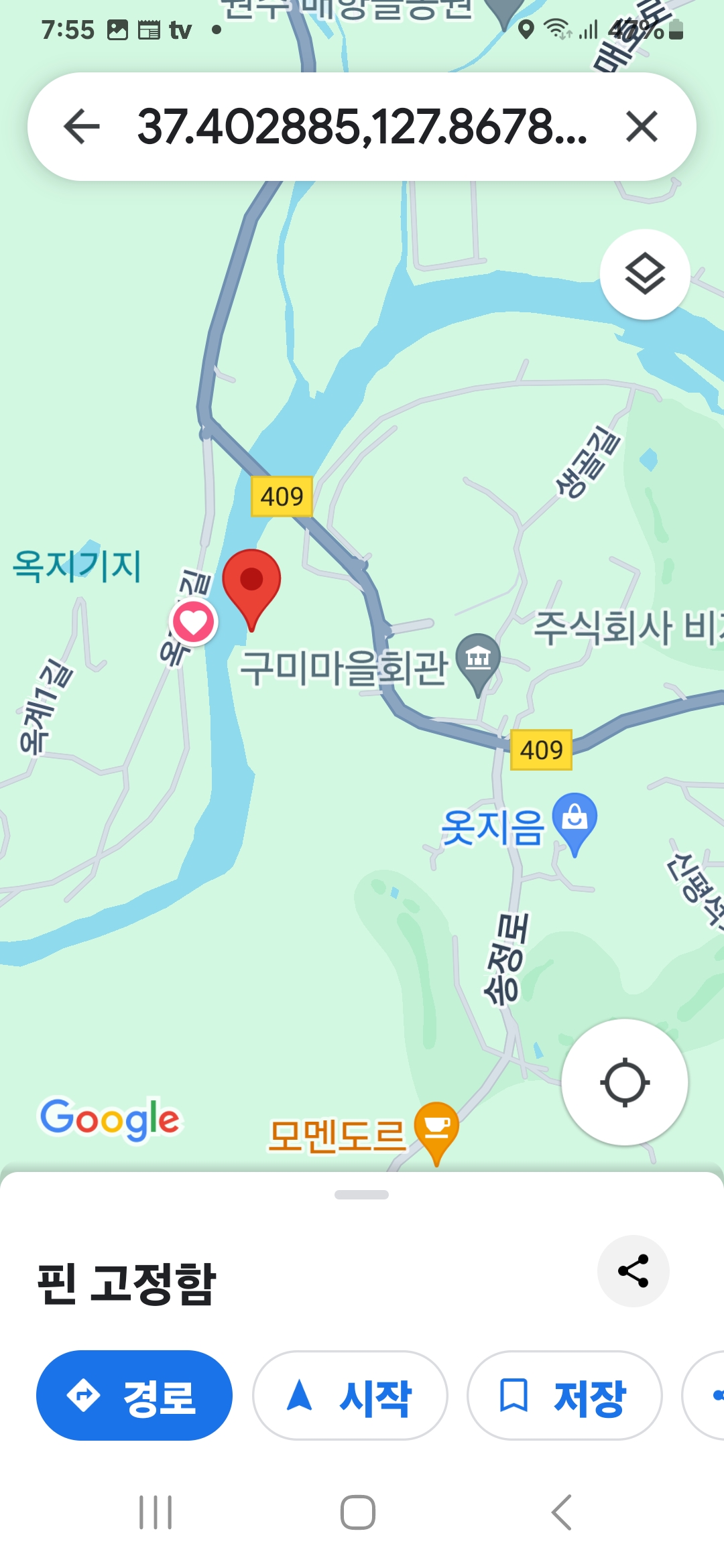Select the saved heart marker on the map
This screenshot has height=1568, width=724.
(x=193, y=623)
